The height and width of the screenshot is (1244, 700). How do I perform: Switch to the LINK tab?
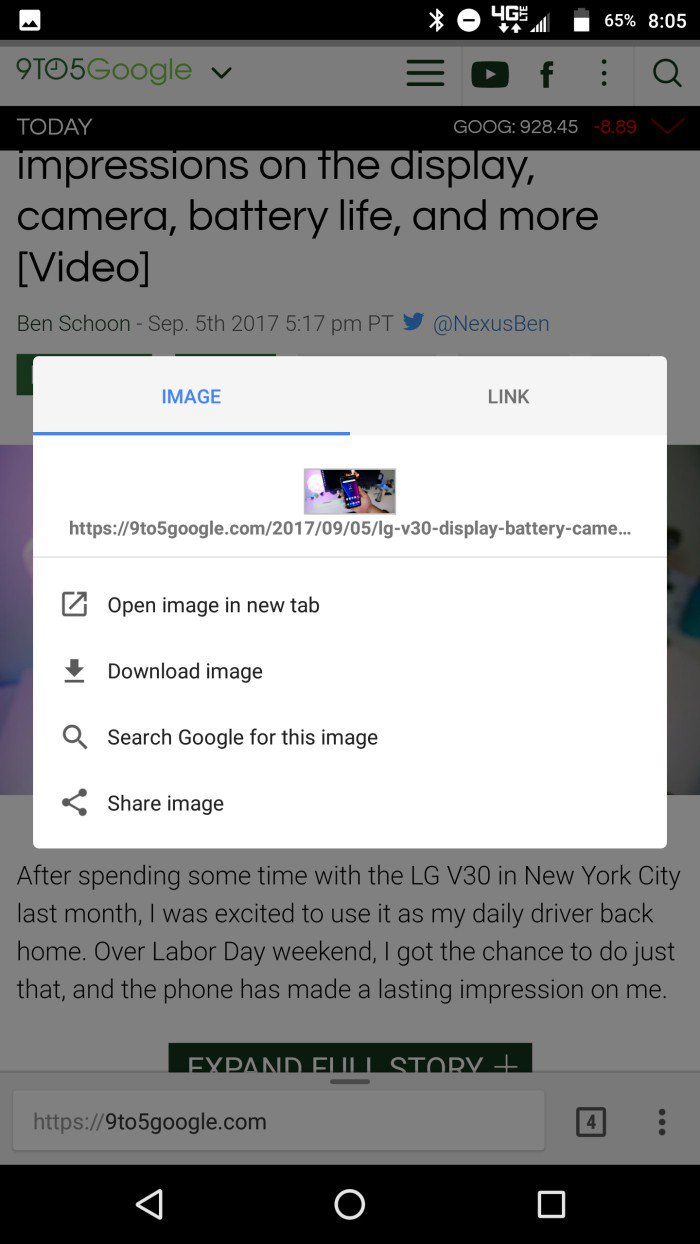[x=508, y=397]
